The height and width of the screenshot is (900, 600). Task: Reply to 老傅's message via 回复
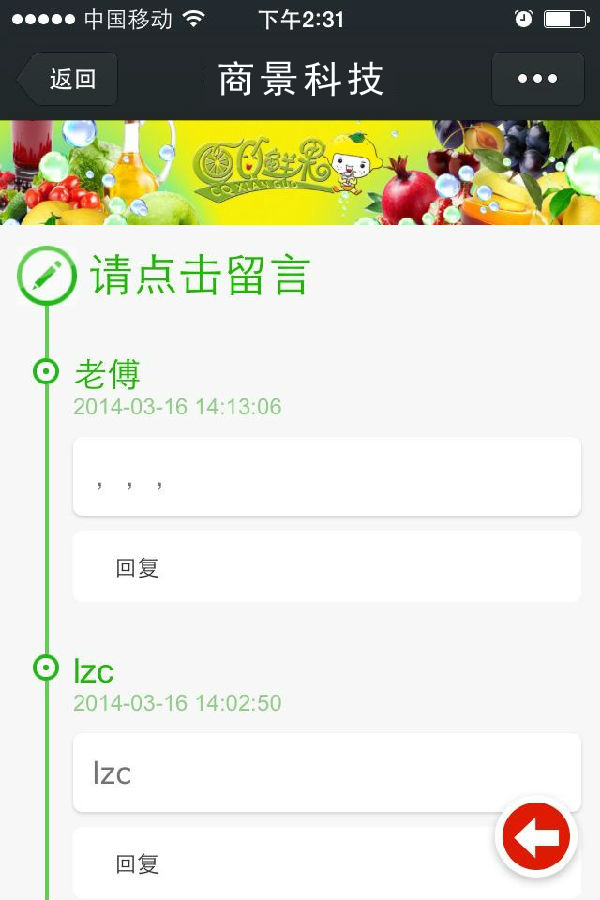[x=138, y=568]
